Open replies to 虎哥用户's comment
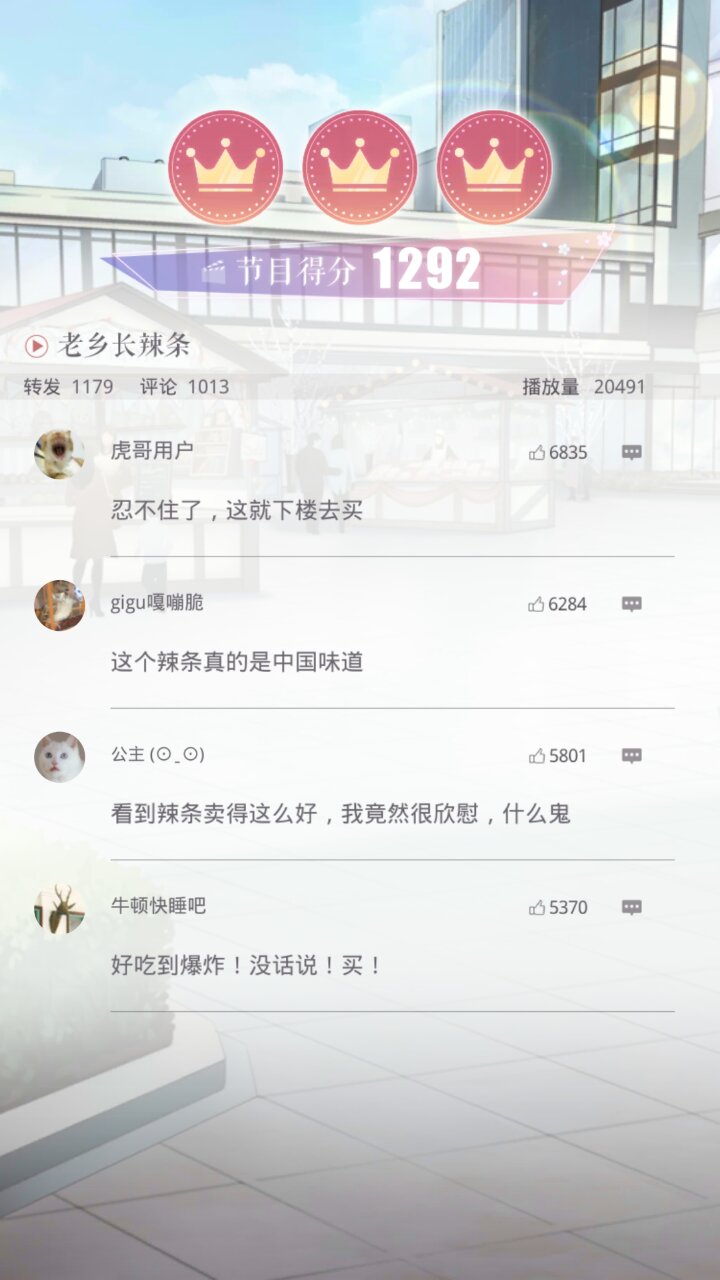The image size is (720, 1280). coord(631,453)
